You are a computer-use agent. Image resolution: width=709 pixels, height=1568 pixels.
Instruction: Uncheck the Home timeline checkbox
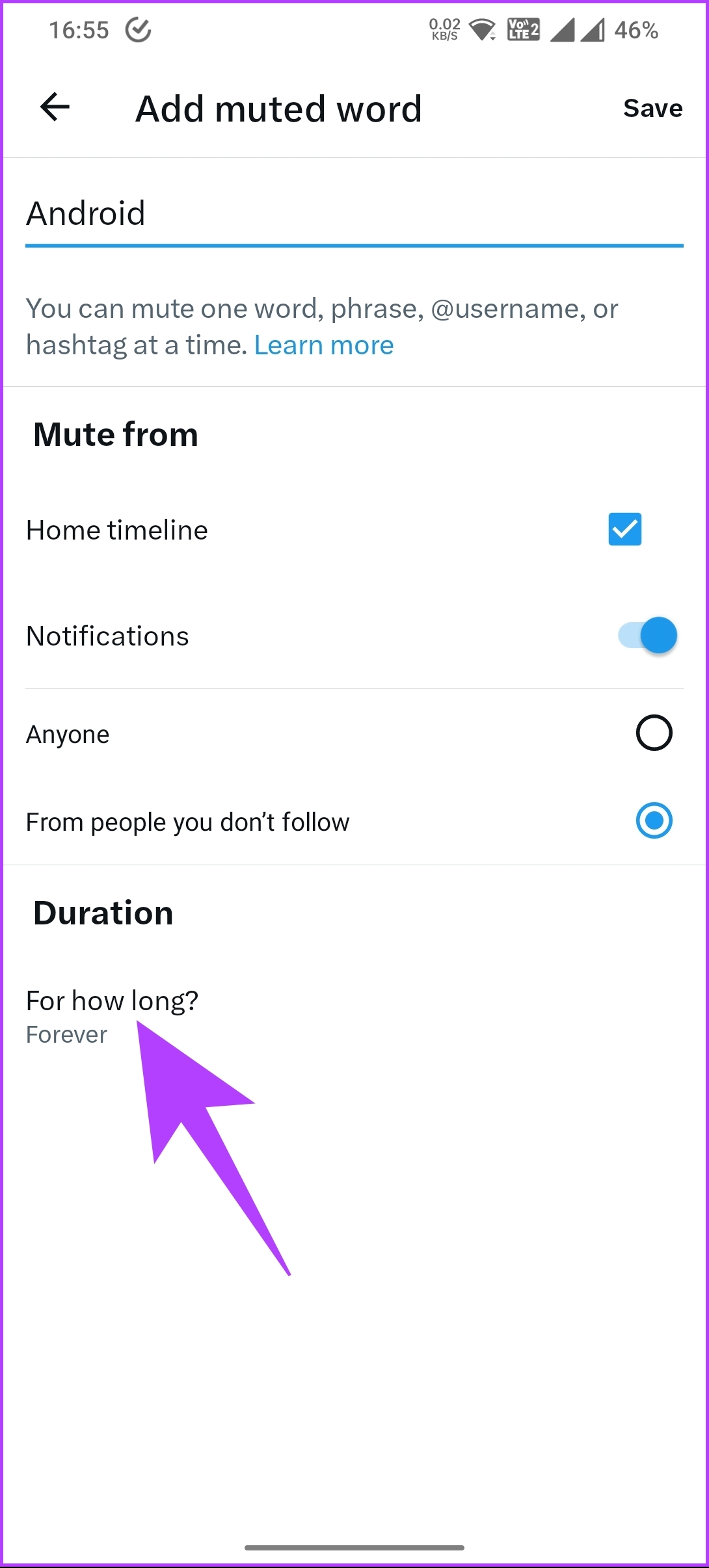624,529
